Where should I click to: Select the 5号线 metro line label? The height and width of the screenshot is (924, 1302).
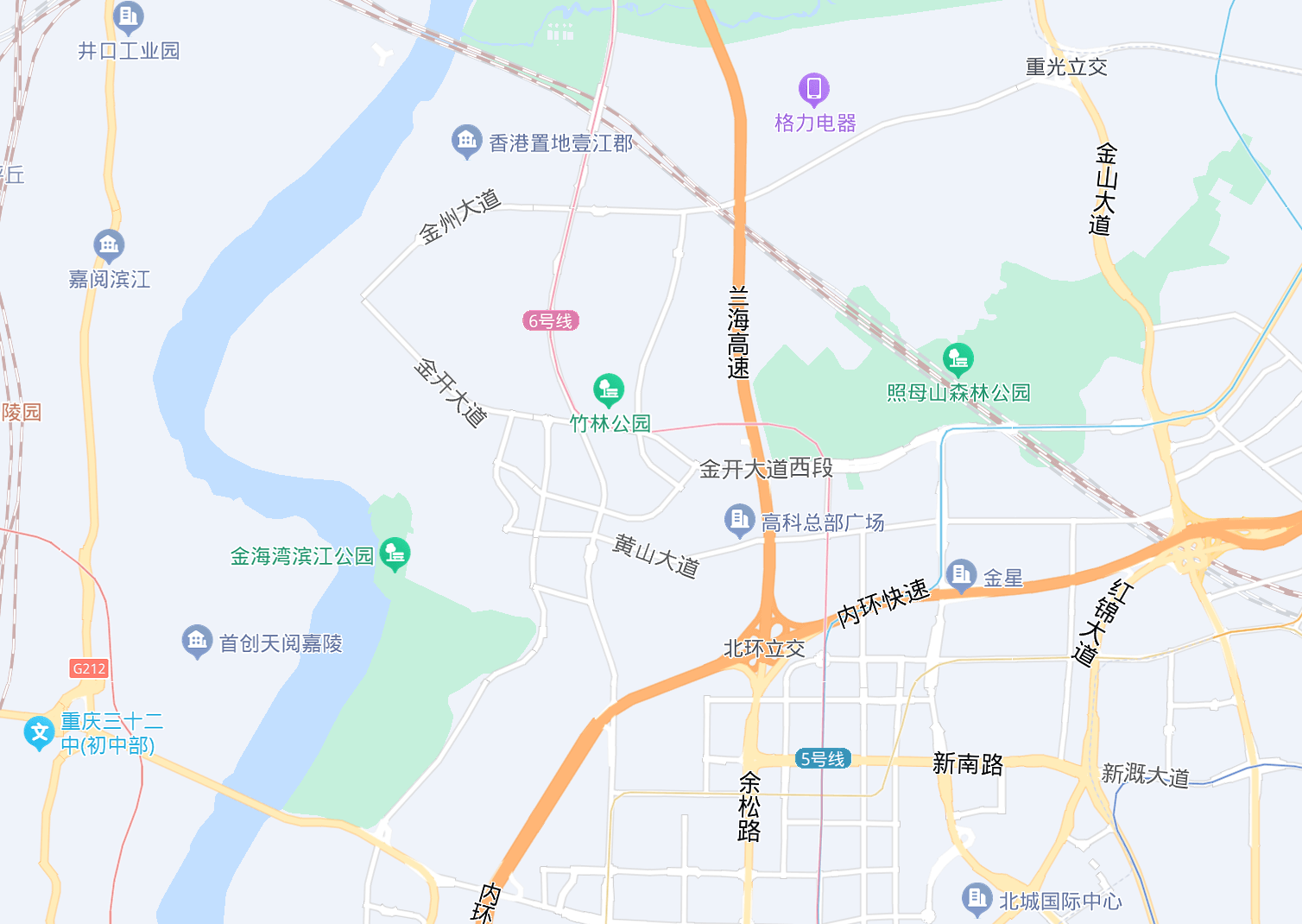click(x=823, y=759)
